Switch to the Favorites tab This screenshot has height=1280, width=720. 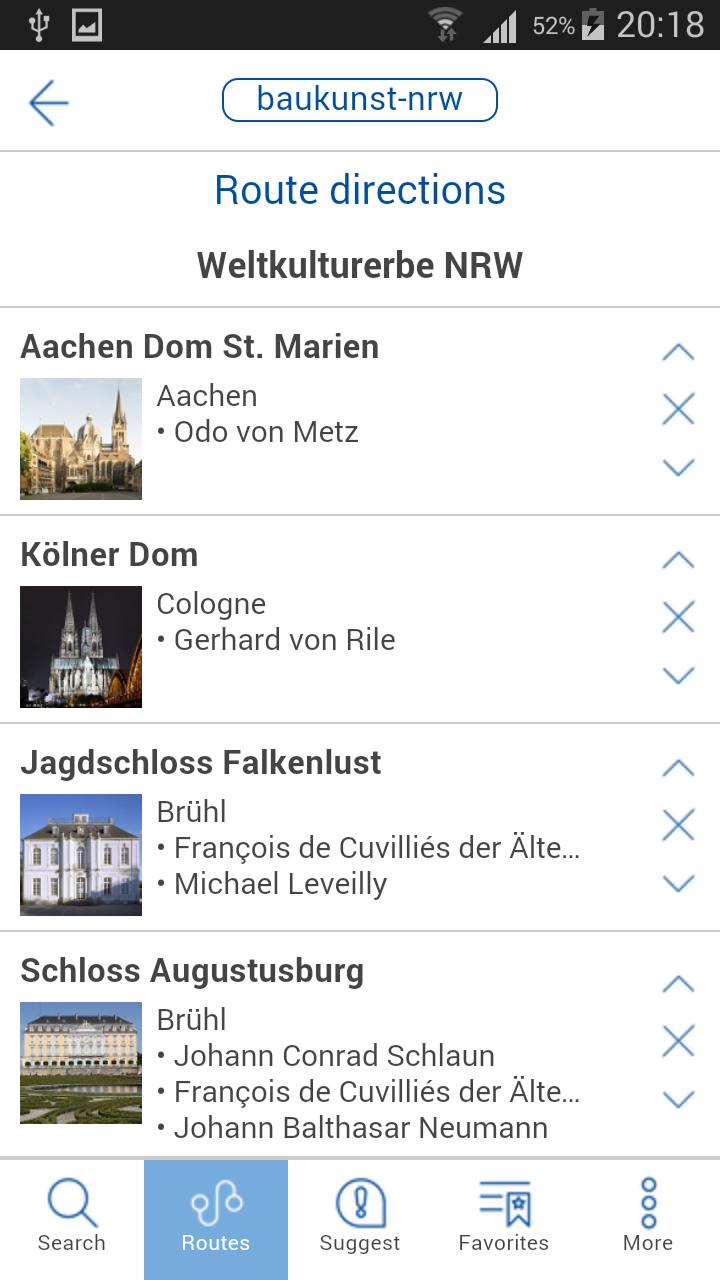(x=504, y=1220)
